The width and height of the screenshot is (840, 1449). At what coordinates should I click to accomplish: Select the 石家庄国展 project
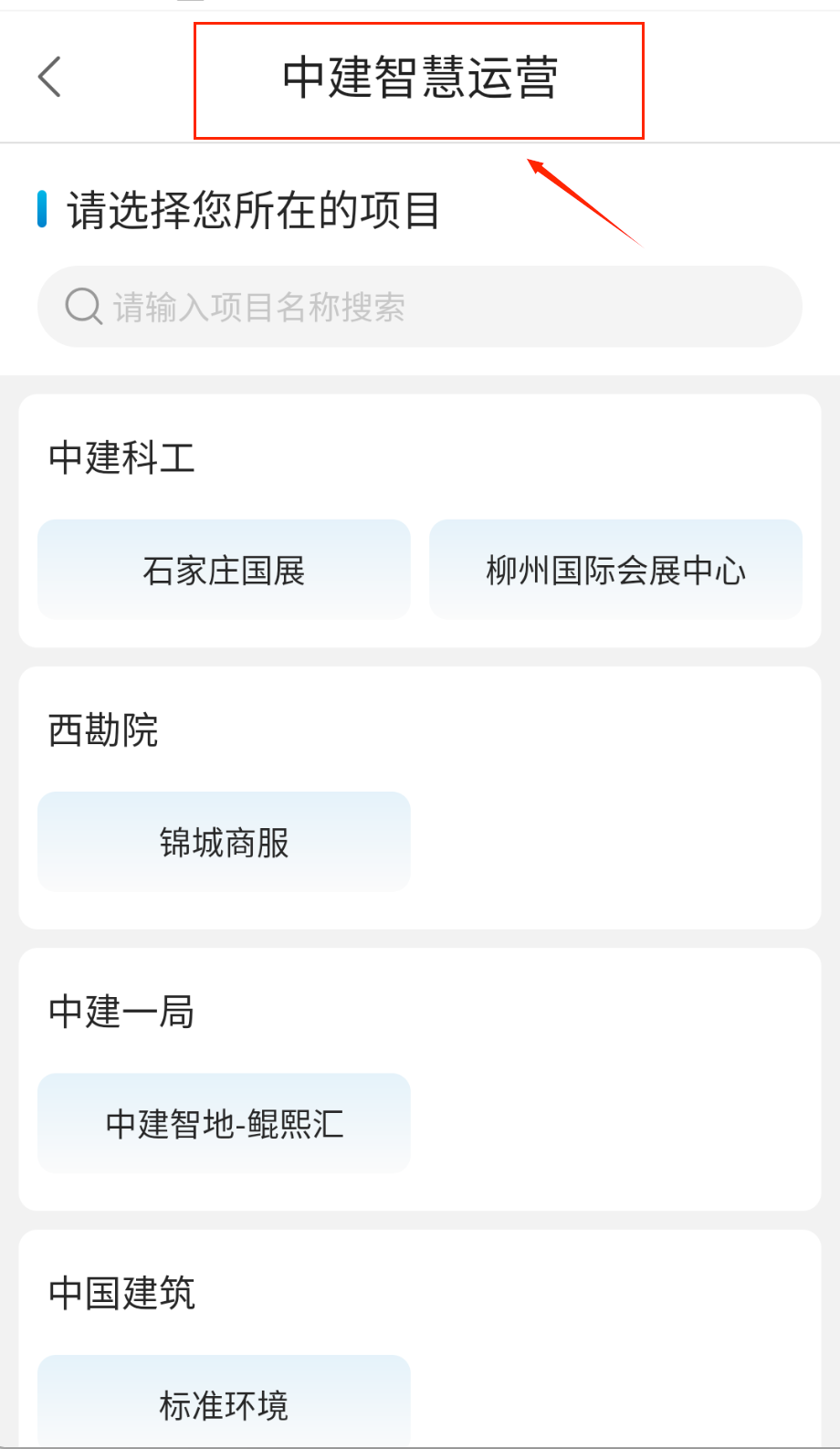[x=224, y=570]
